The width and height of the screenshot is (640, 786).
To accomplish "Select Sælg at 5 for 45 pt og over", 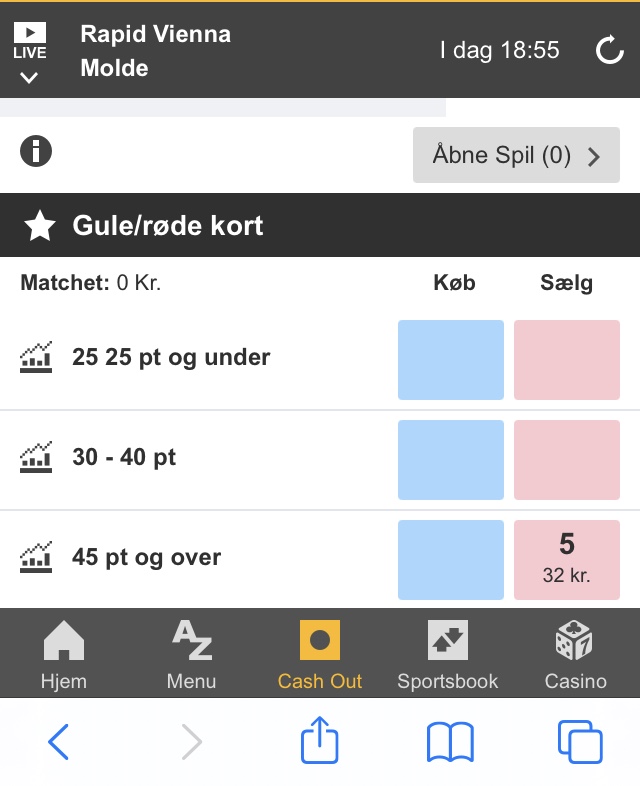I will 566,560.
